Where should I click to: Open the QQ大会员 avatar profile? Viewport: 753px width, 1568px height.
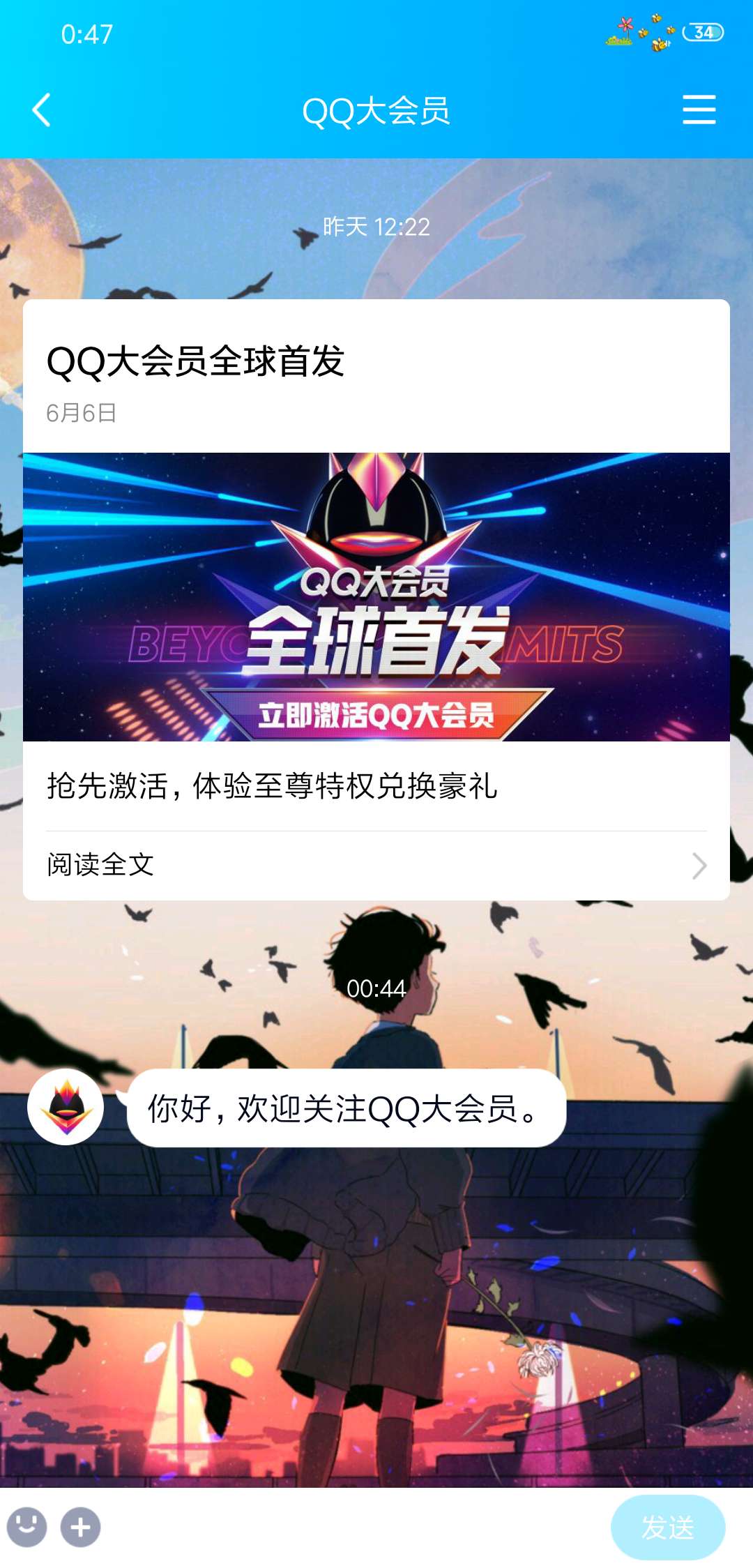(x=66, y=1107)
